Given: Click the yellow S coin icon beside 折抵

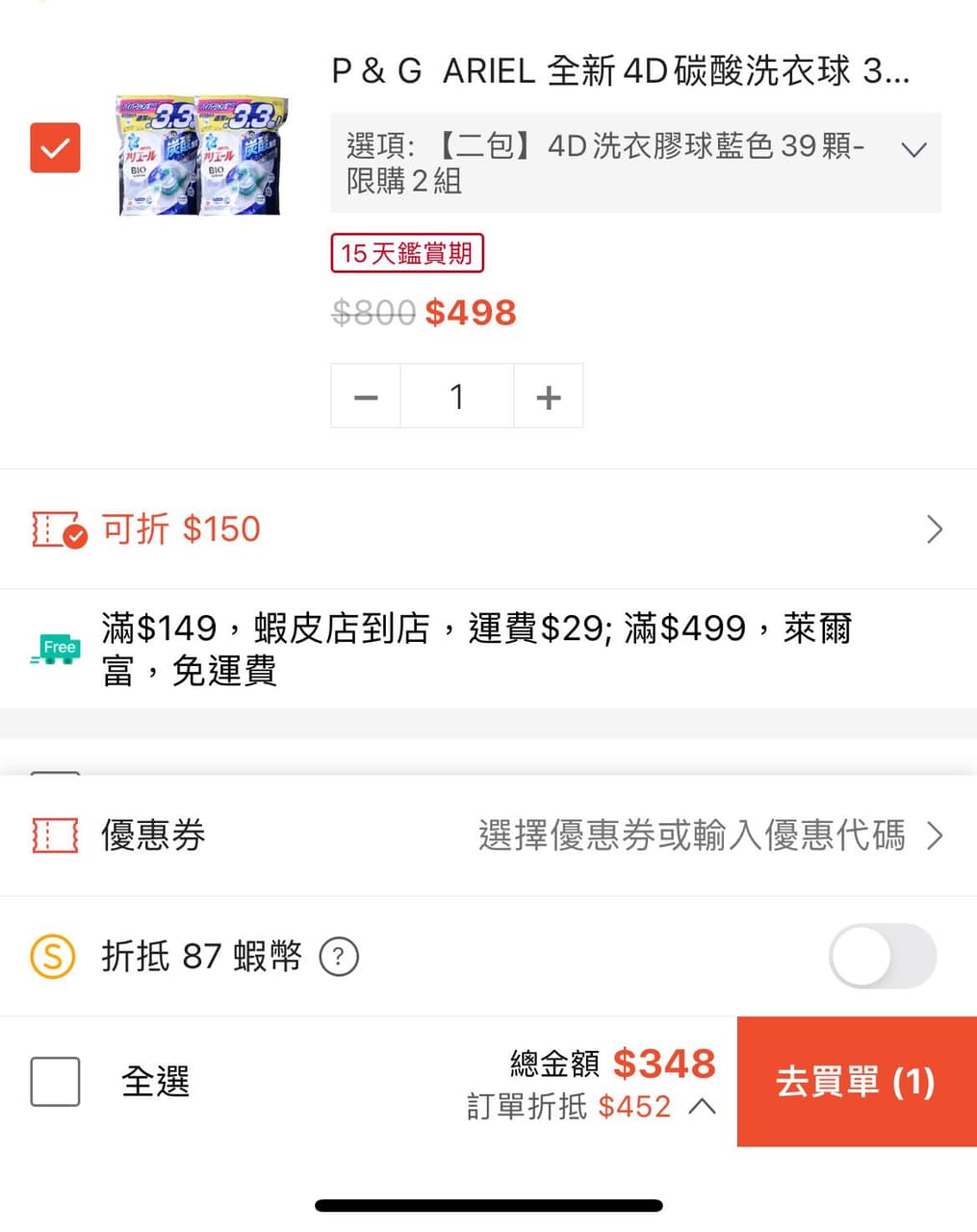Looking at the screenshot, I should click(55, 957).
